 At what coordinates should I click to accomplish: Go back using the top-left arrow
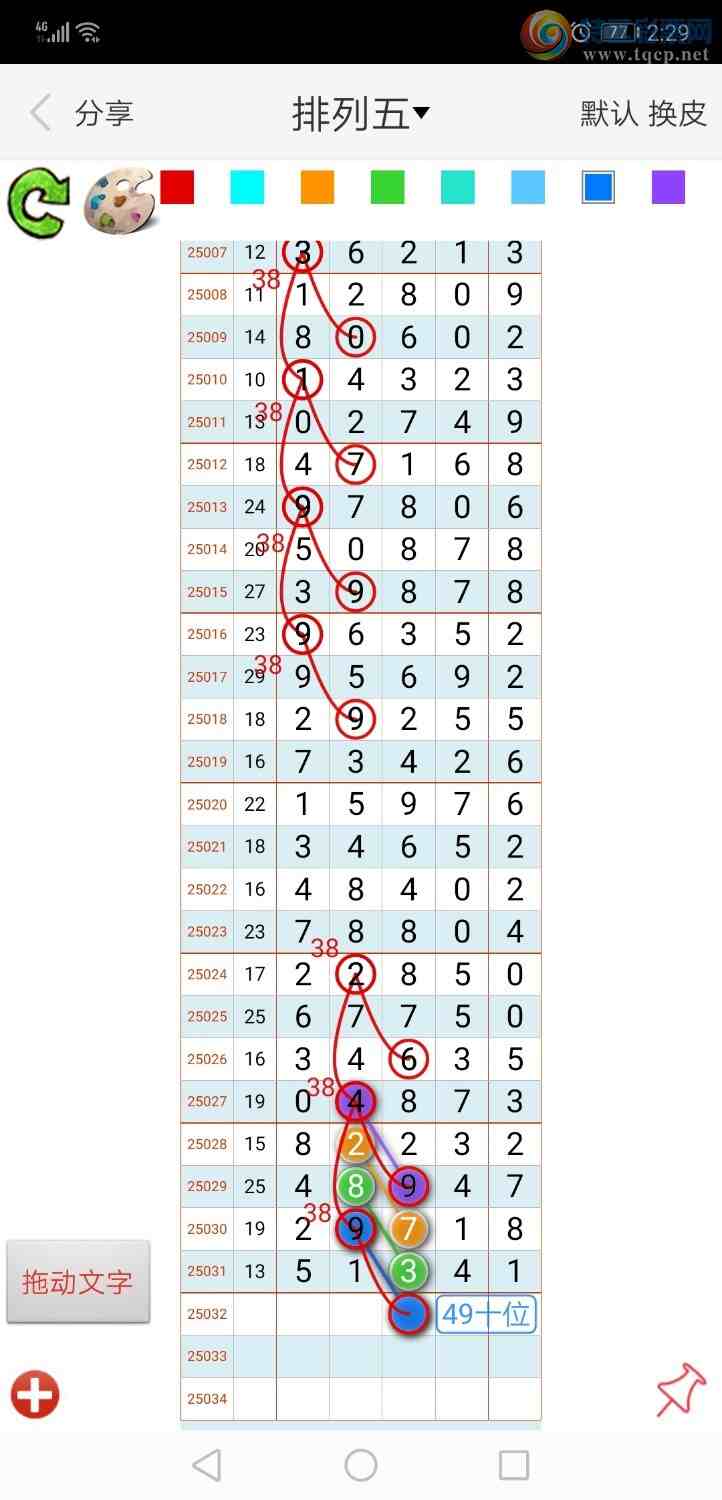pyautogui.click(x=40, y=113)
